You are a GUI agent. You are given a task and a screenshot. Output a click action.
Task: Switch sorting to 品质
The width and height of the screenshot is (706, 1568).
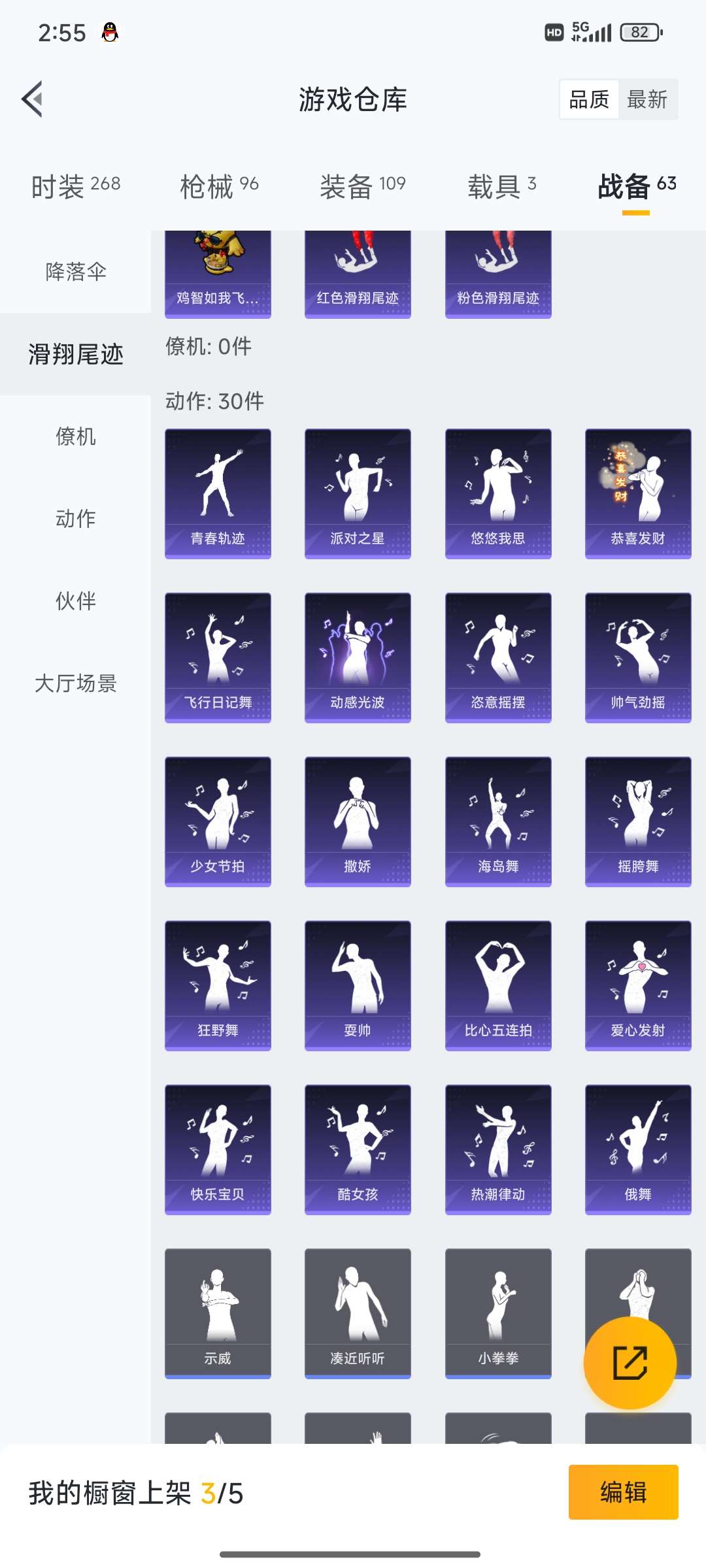tap(588, 99)
